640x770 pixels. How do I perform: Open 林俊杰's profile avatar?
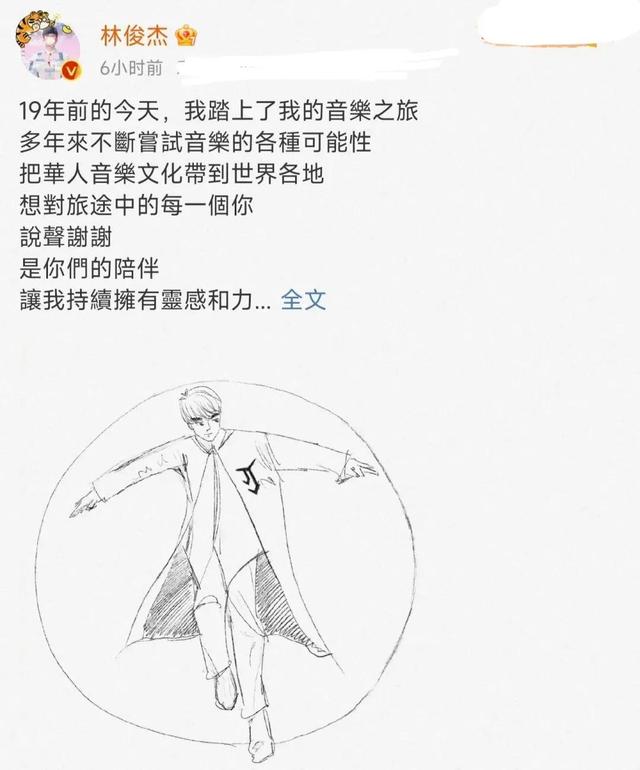tap(44, 47)
